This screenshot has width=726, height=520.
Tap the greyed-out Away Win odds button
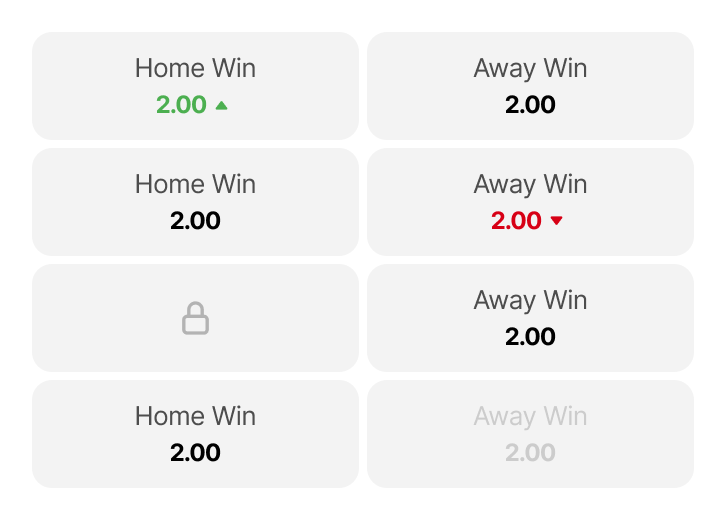tap(530, 434)
